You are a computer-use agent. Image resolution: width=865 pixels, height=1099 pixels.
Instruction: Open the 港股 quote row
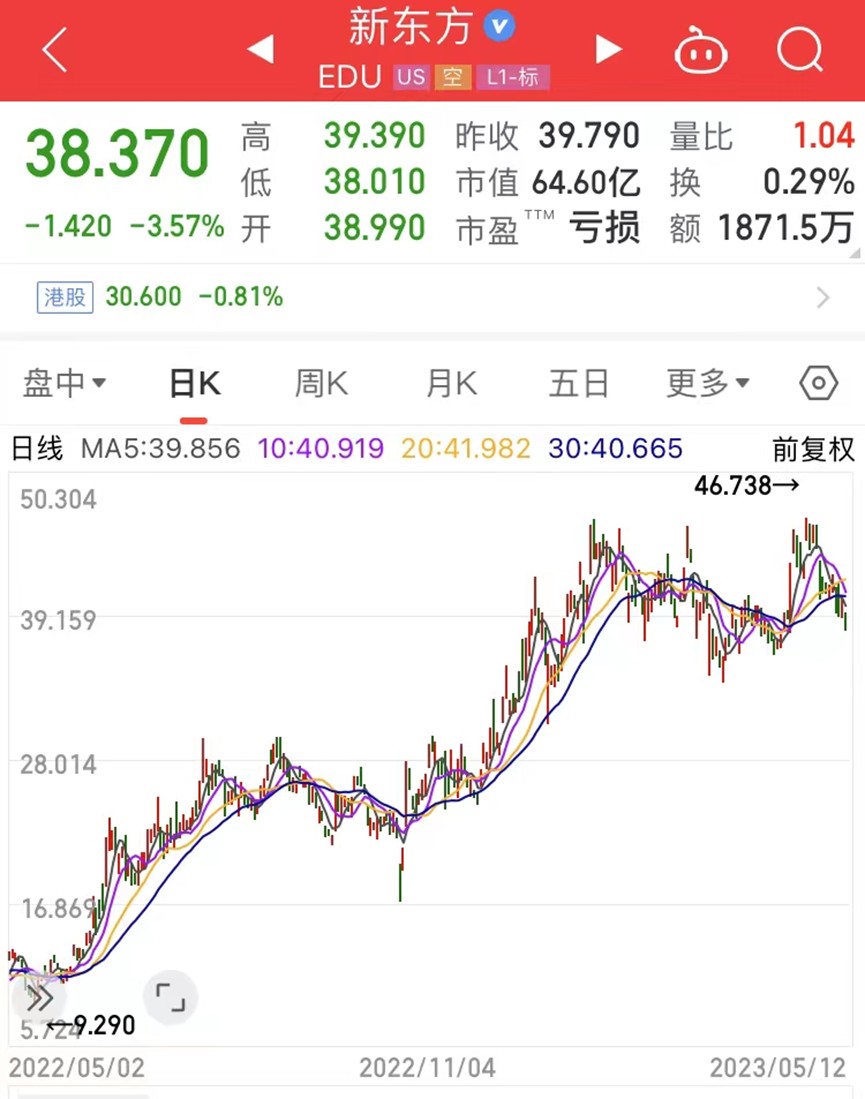coord(432,297)
